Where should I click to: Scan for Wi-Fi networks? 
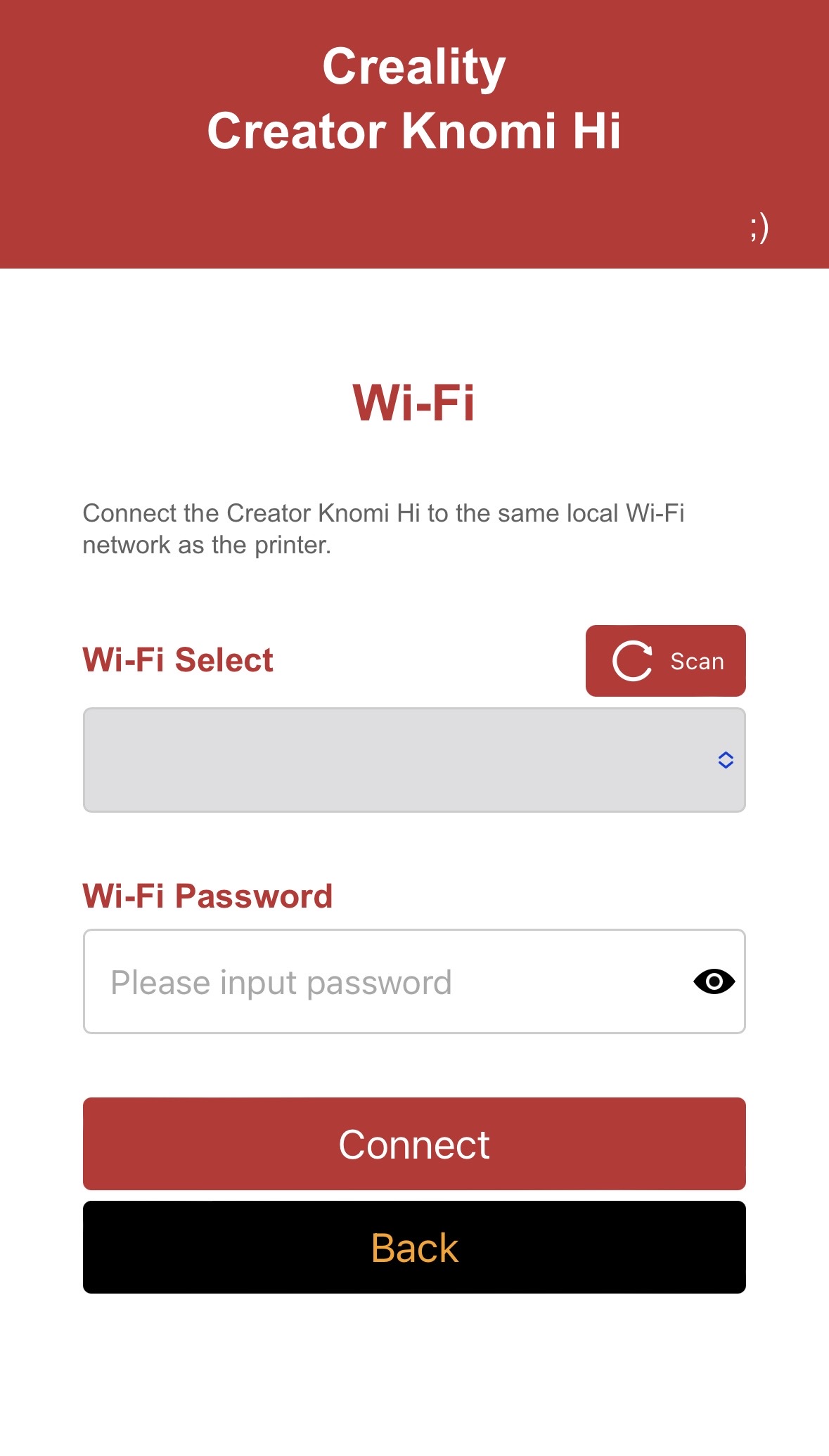click(x=665, y=661)
